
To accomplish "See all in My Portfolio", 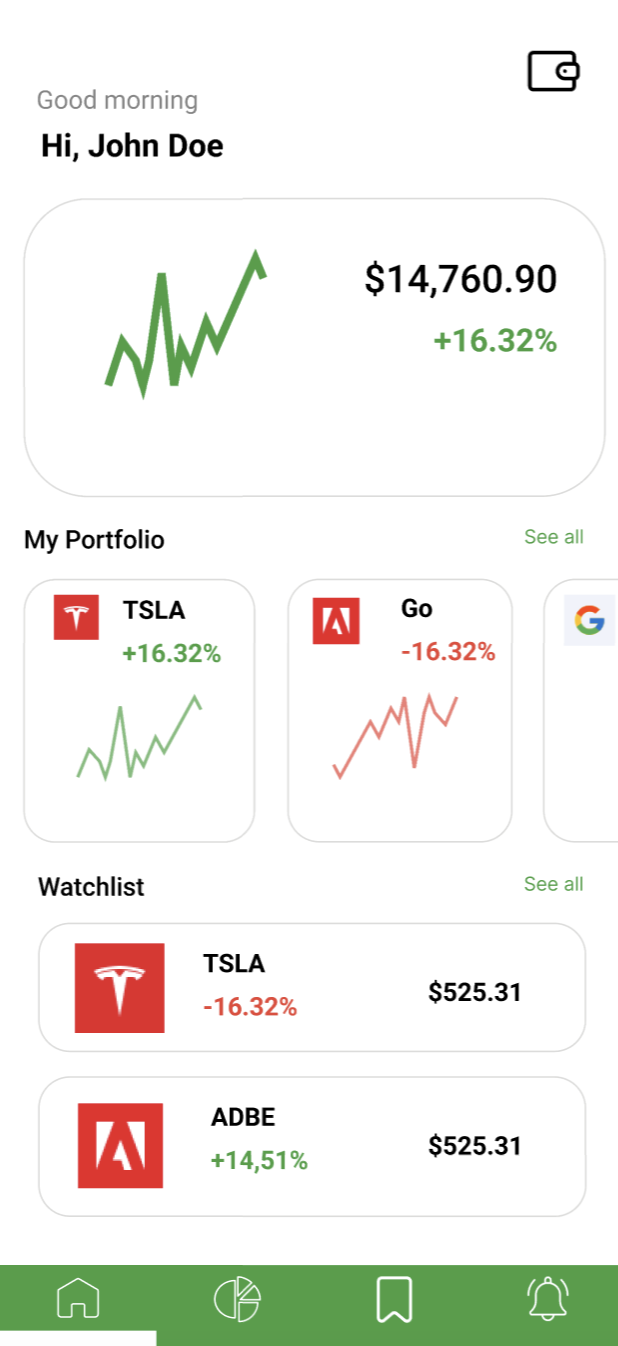I will tap(553, 537).
